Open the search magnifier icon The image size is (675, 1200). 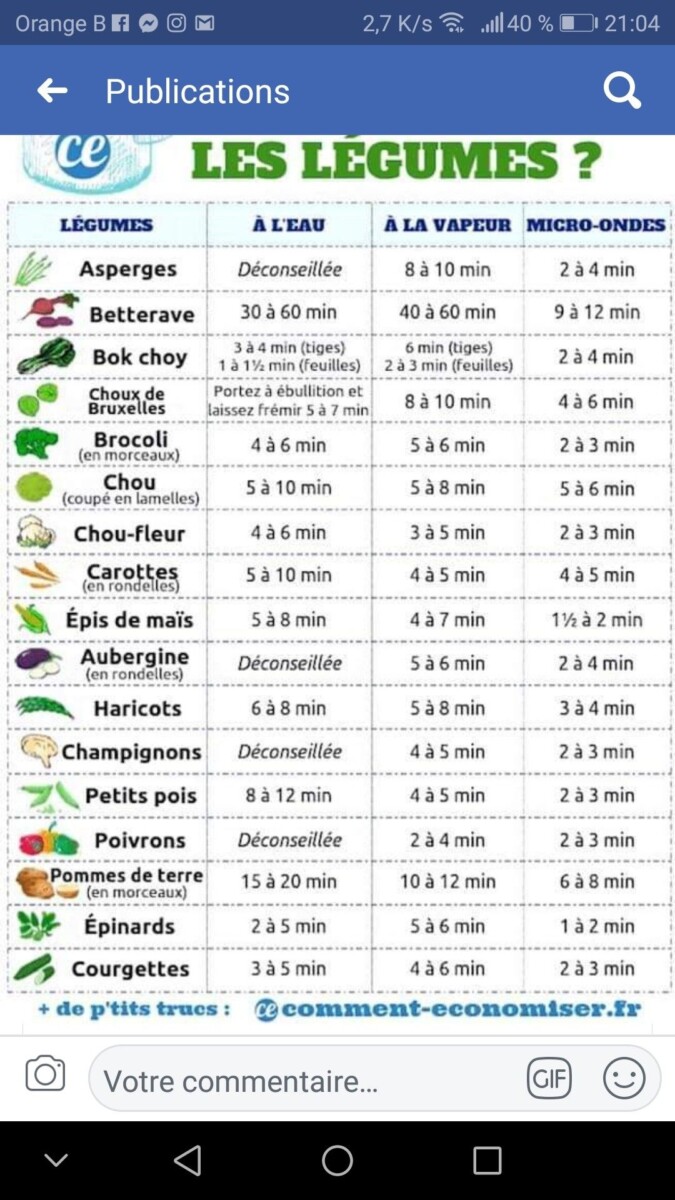(x=622, y=91)
